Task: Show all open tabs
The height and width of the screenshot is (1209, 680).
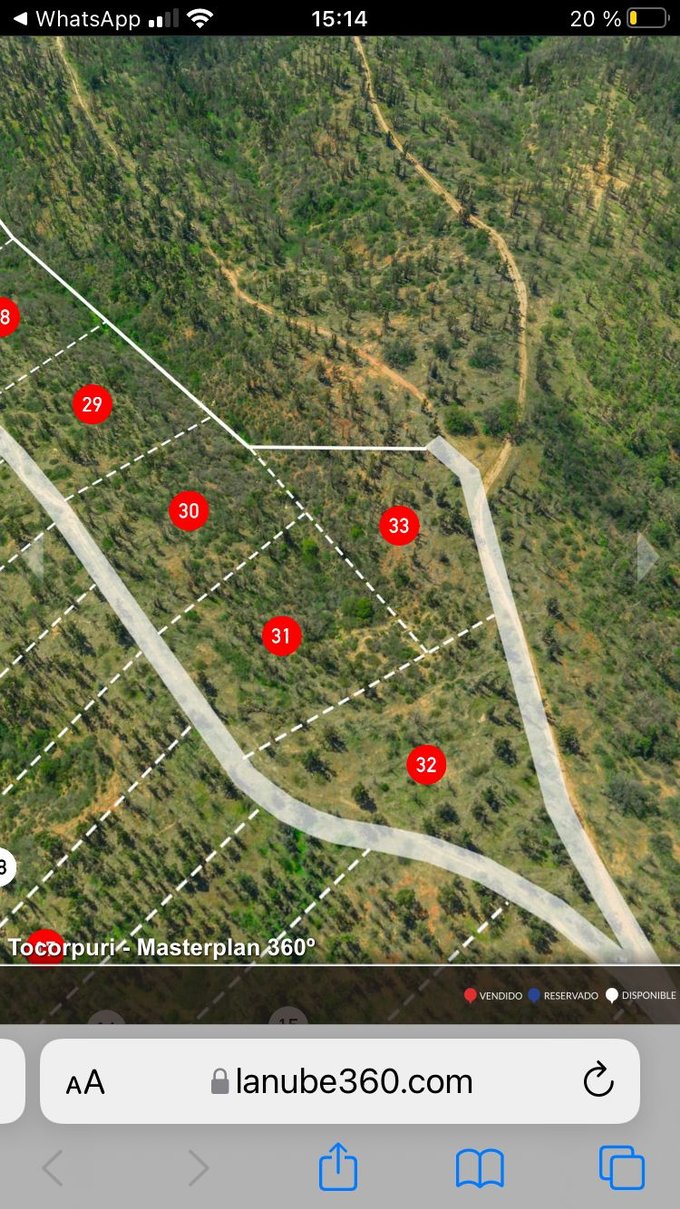Action: tap(621, 1167)
